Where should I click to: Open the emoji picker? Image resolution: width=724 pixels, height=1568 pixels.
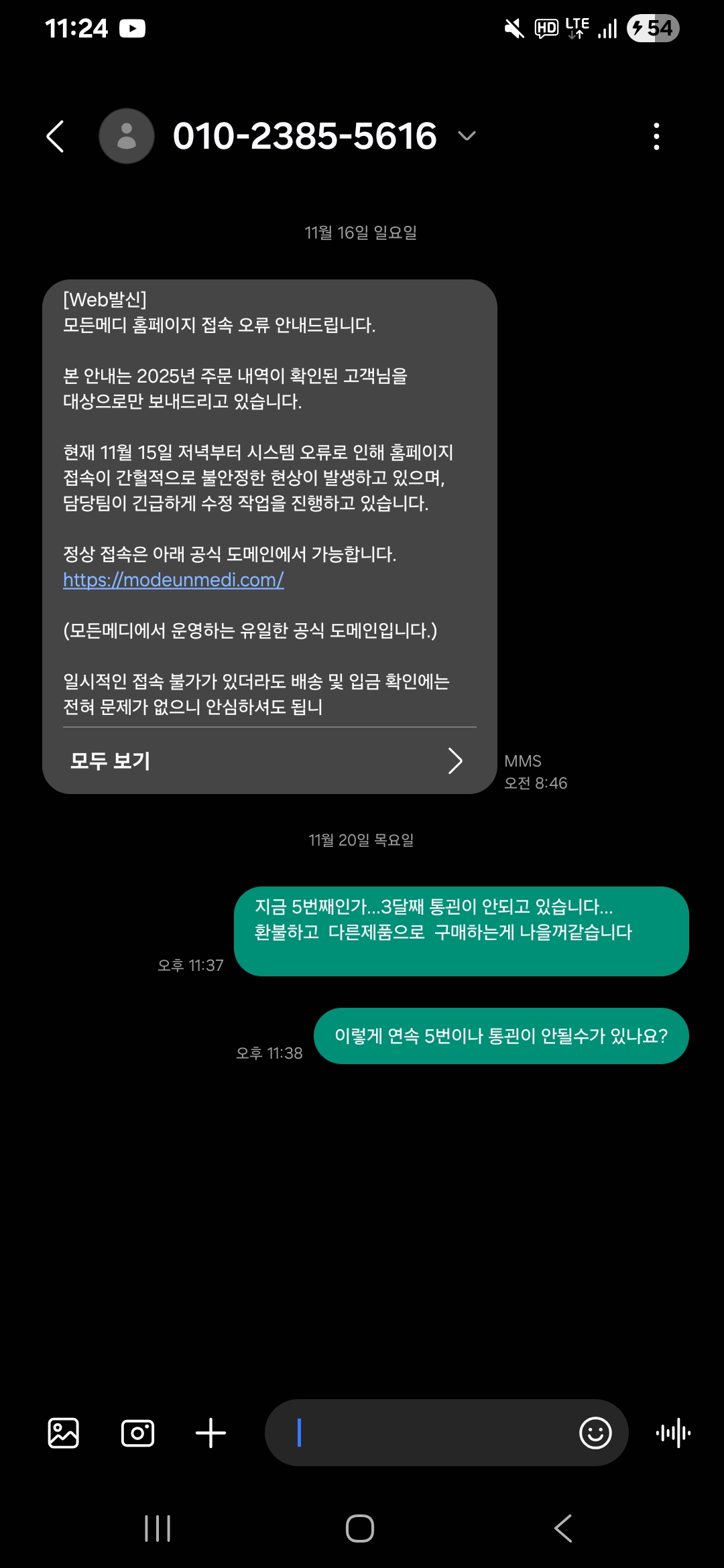coord(595,1433)
